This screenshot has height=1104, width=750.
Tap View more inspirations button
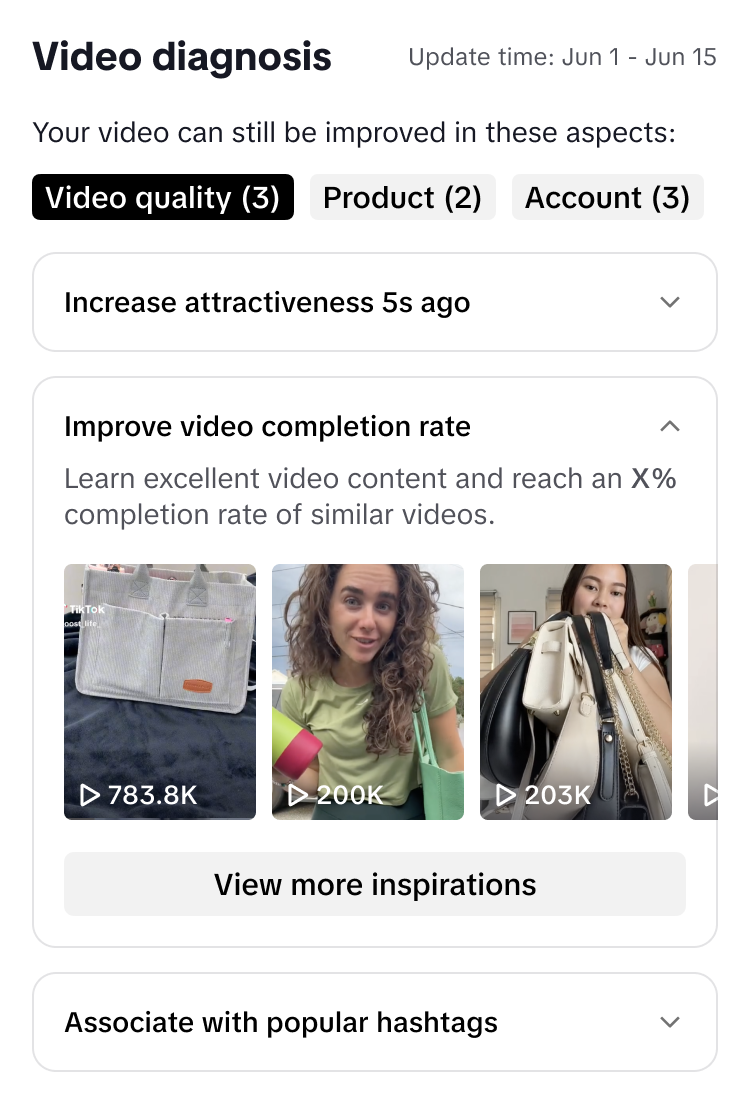click(x=375, y=884)
